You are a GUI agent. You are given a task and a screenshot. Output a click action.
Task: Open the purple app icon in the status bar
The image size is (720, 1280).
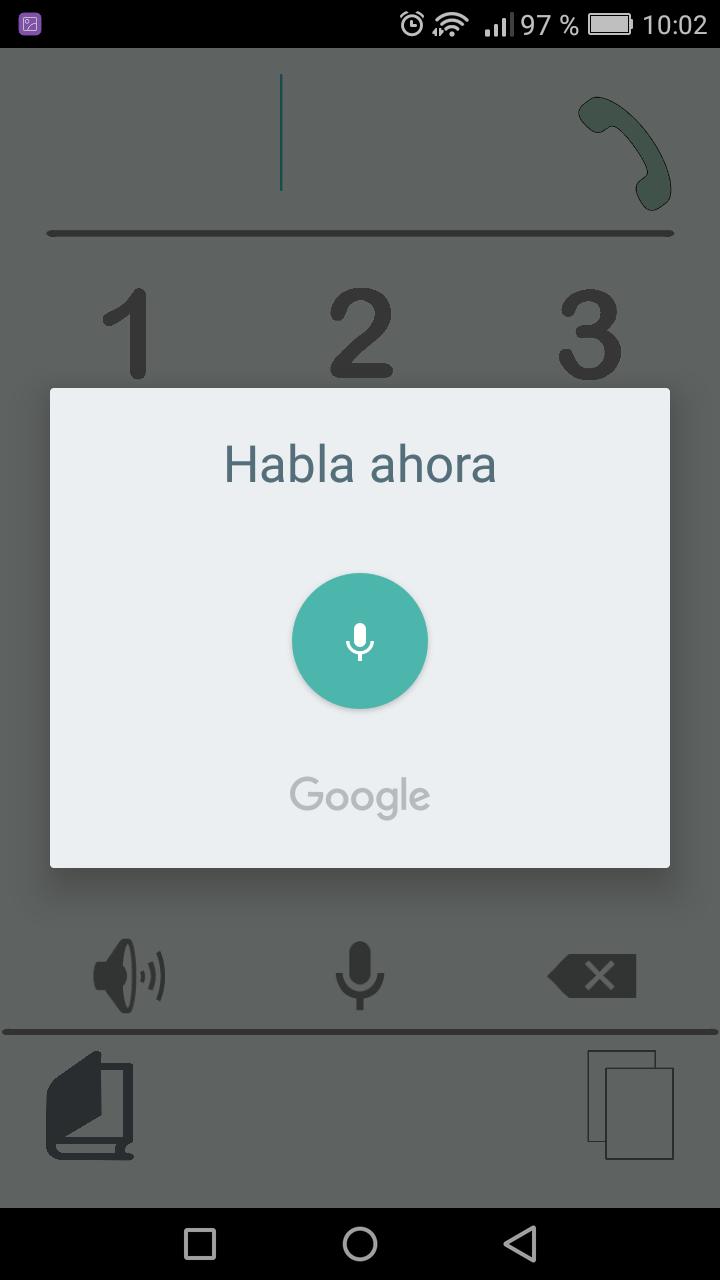pyautogui.click(x=29, y=22)
